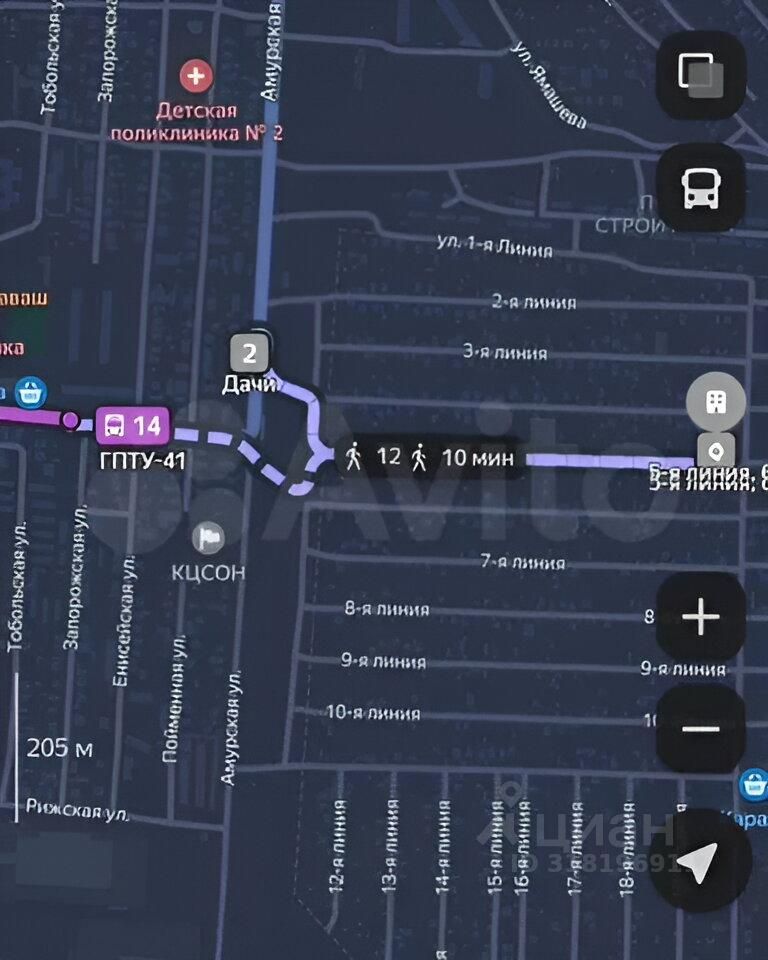
Task: Open Детская поликлиника № 2 place marker
Action: (x=196, y=75)
